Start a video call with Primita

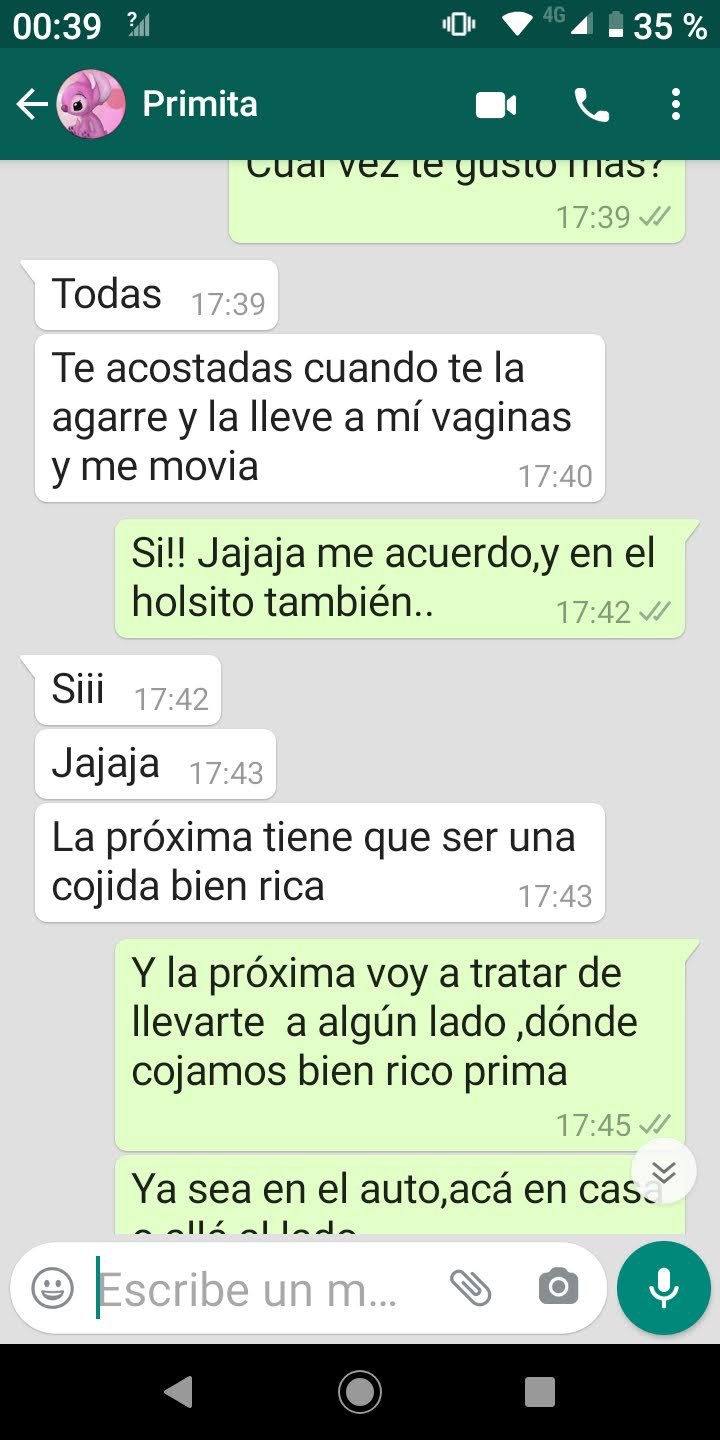tap(496, 104)
